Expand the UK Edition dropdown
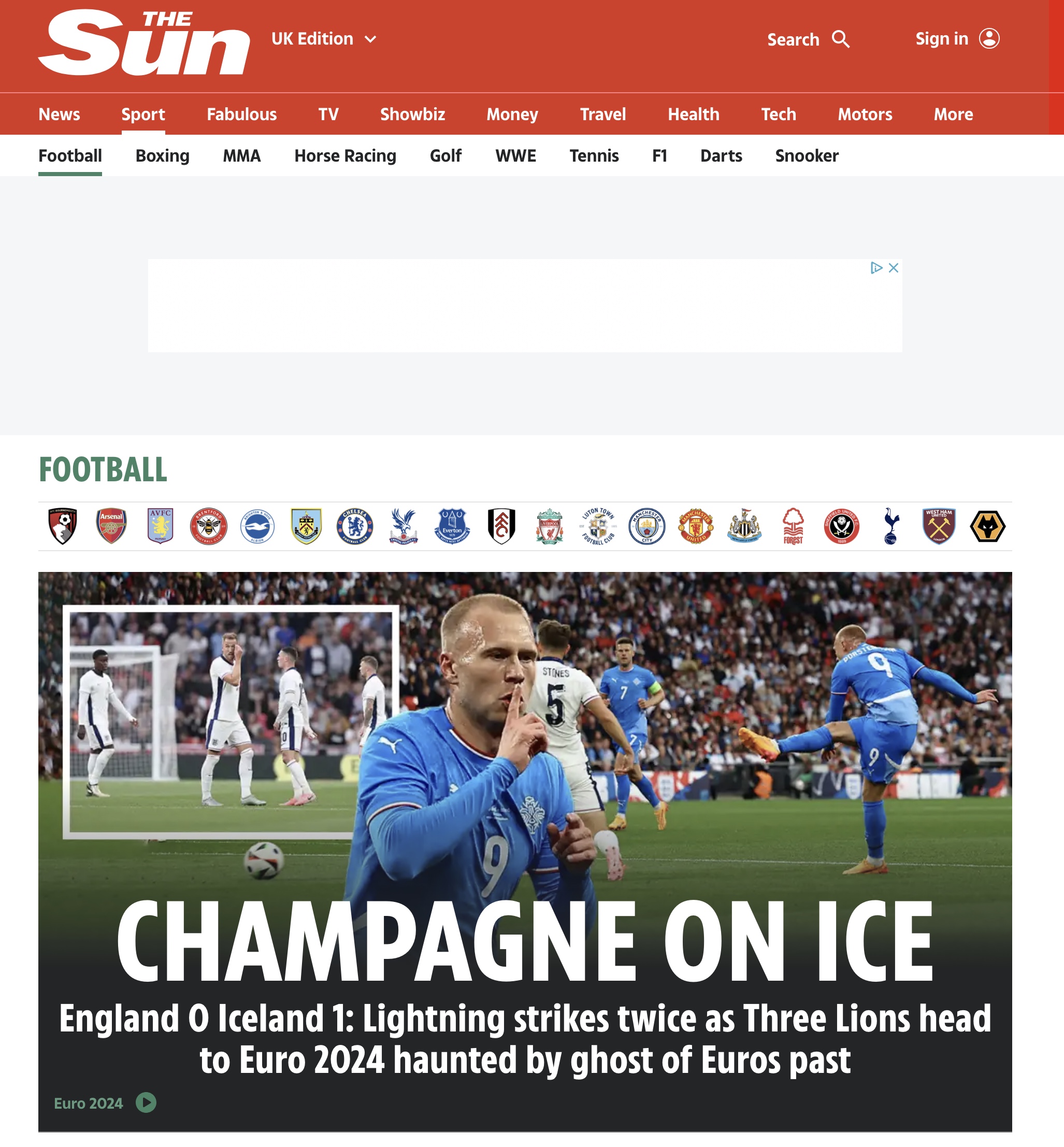Viewport: 1064px width, 1147px height. [x=323, y=38]
